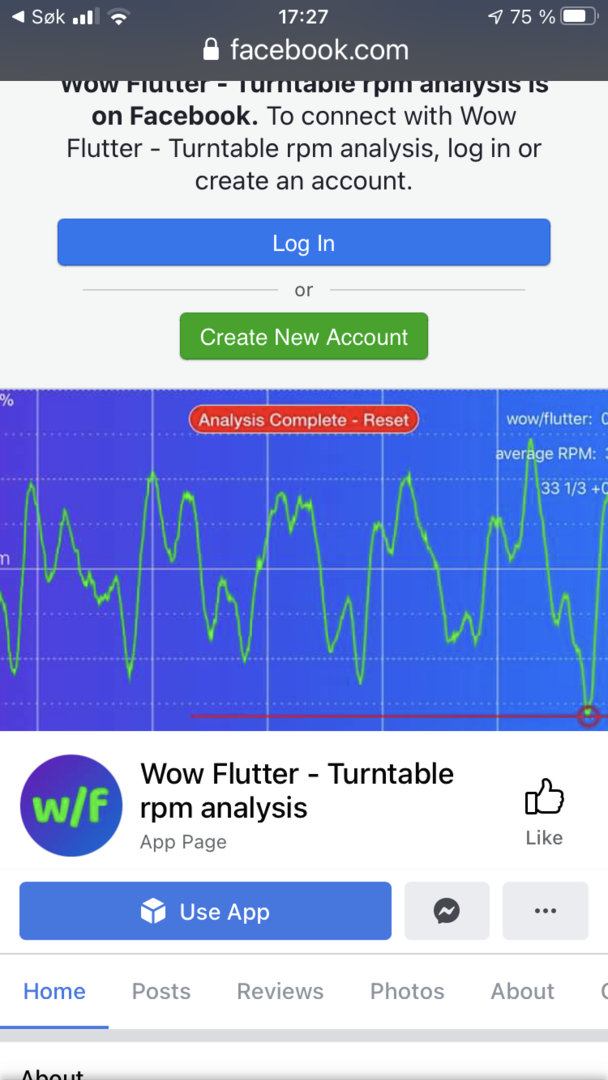Tap the facebook.com address bar
The image size is (608, 1080).
coord(305,50)
